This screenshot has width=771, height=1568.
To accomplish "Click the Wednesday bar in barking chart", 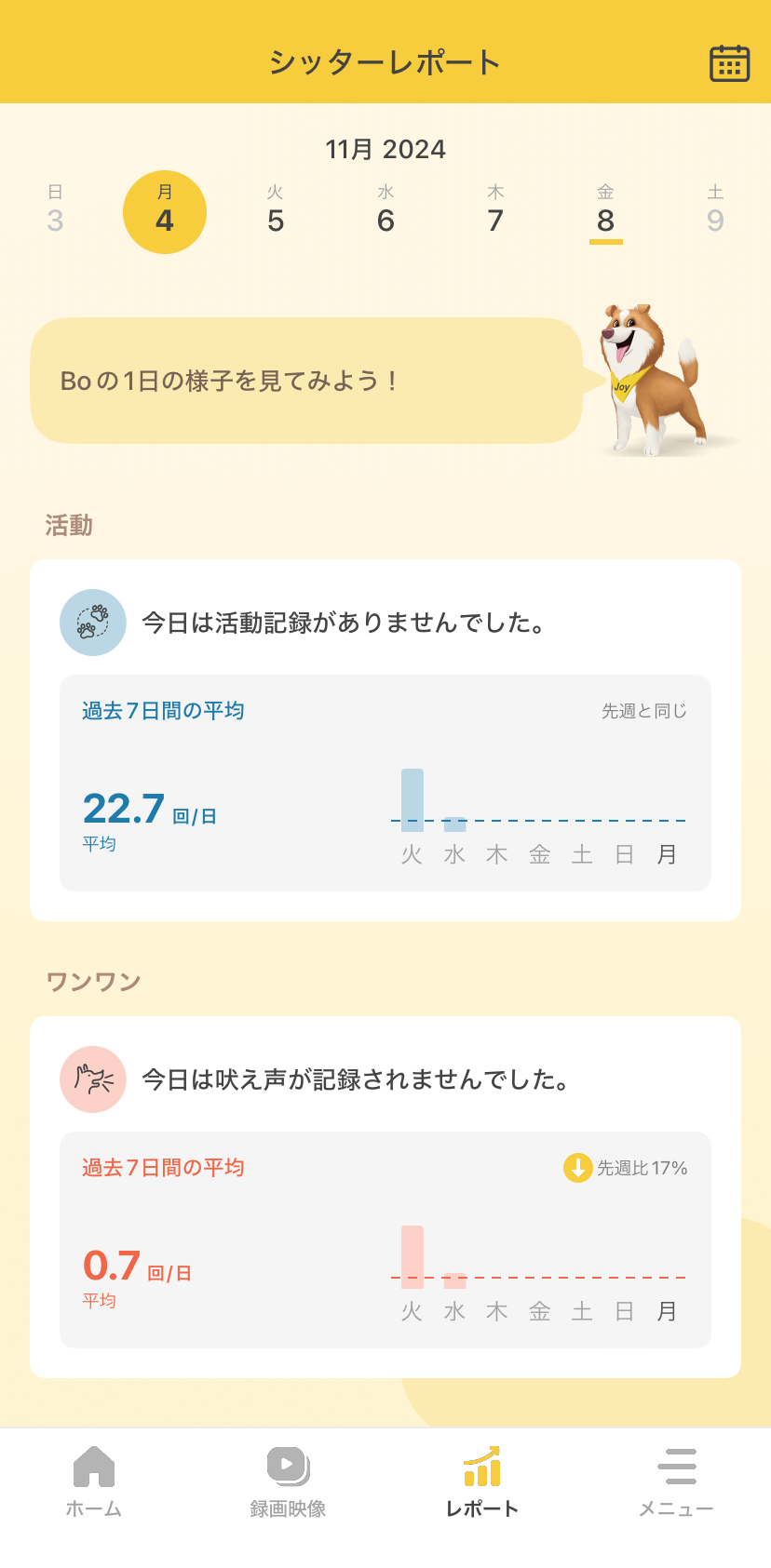I will pos(453,1280).
